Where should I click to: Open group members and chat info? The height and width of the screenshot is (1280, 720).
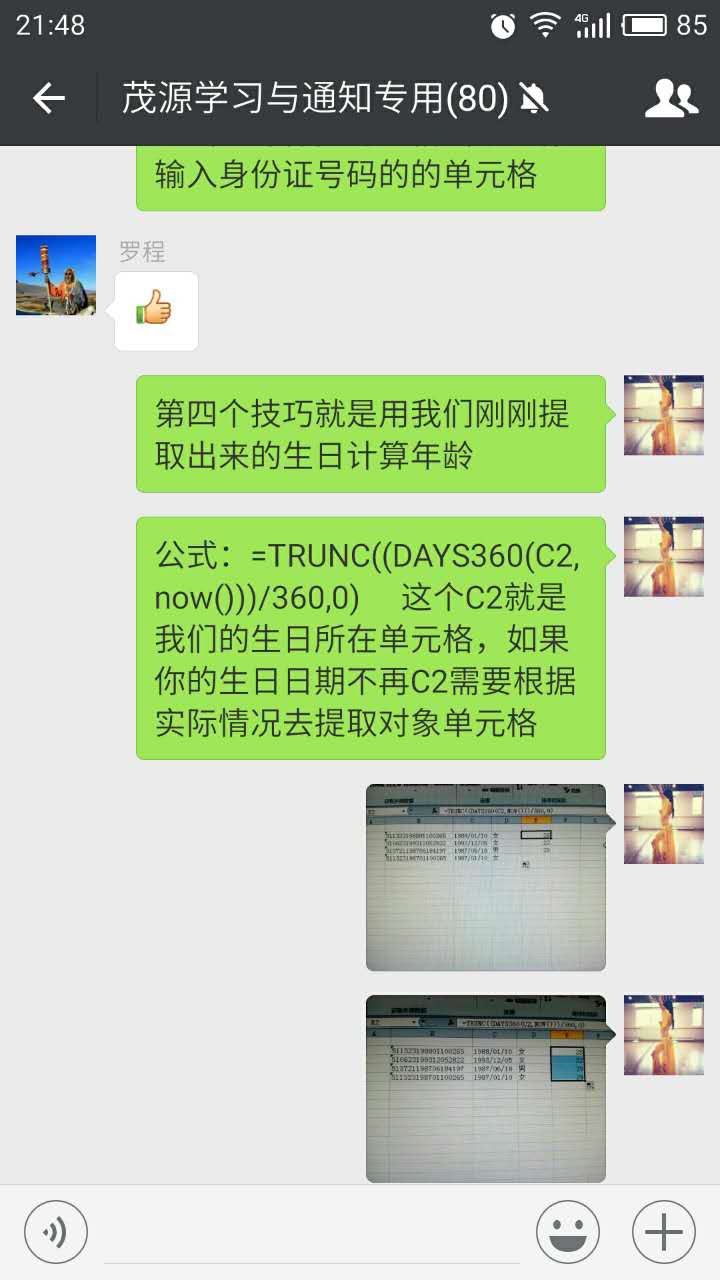pos(671,98)
